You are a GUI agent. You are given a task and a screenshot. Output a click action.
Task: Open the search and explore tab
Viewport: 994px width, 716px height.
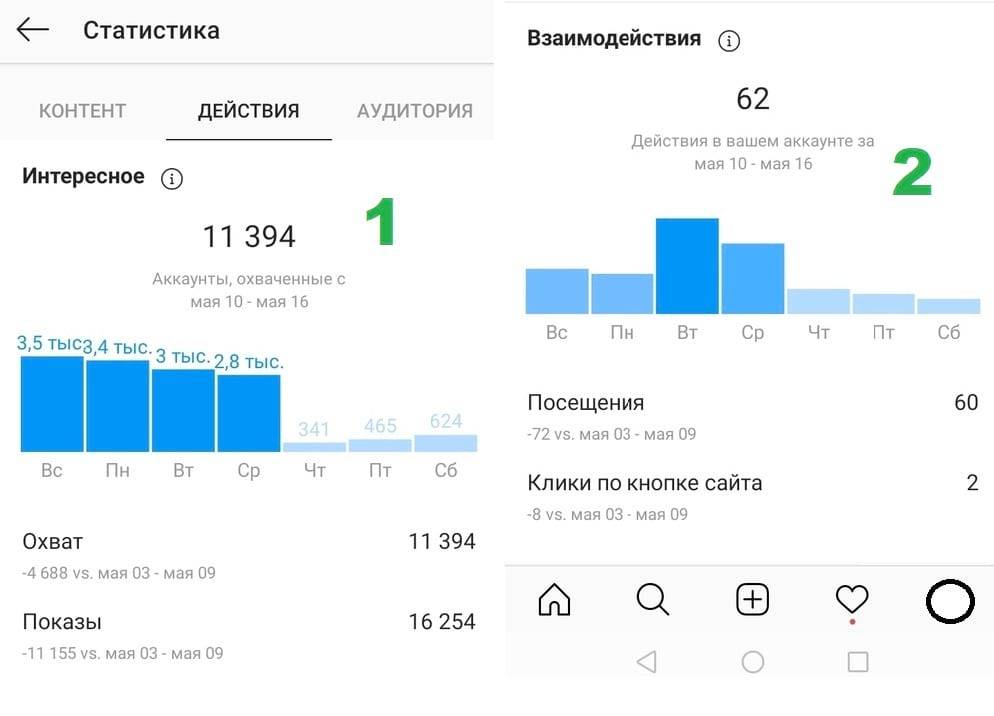652,599
